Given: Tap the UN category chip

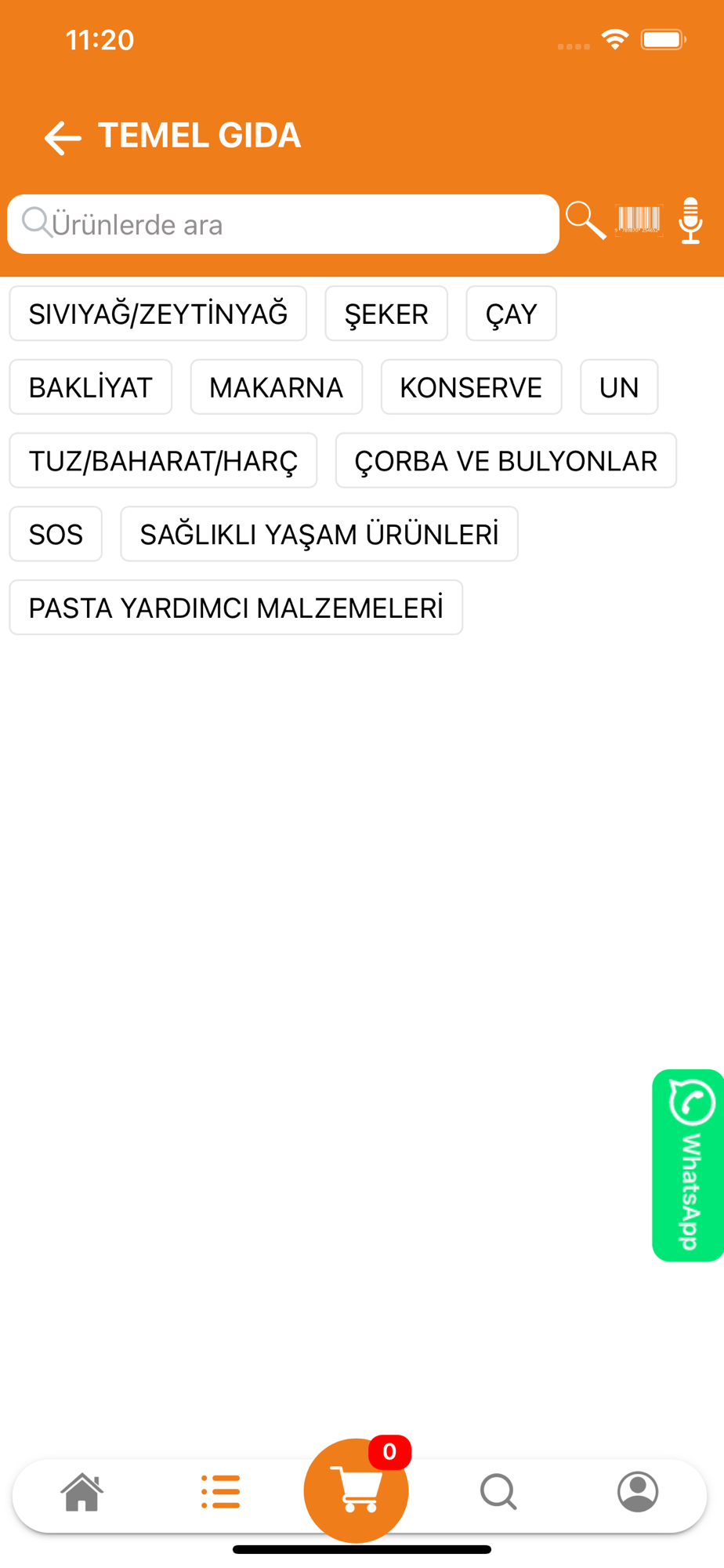Looking at the screenshot, I should click(x=618, y=387).
